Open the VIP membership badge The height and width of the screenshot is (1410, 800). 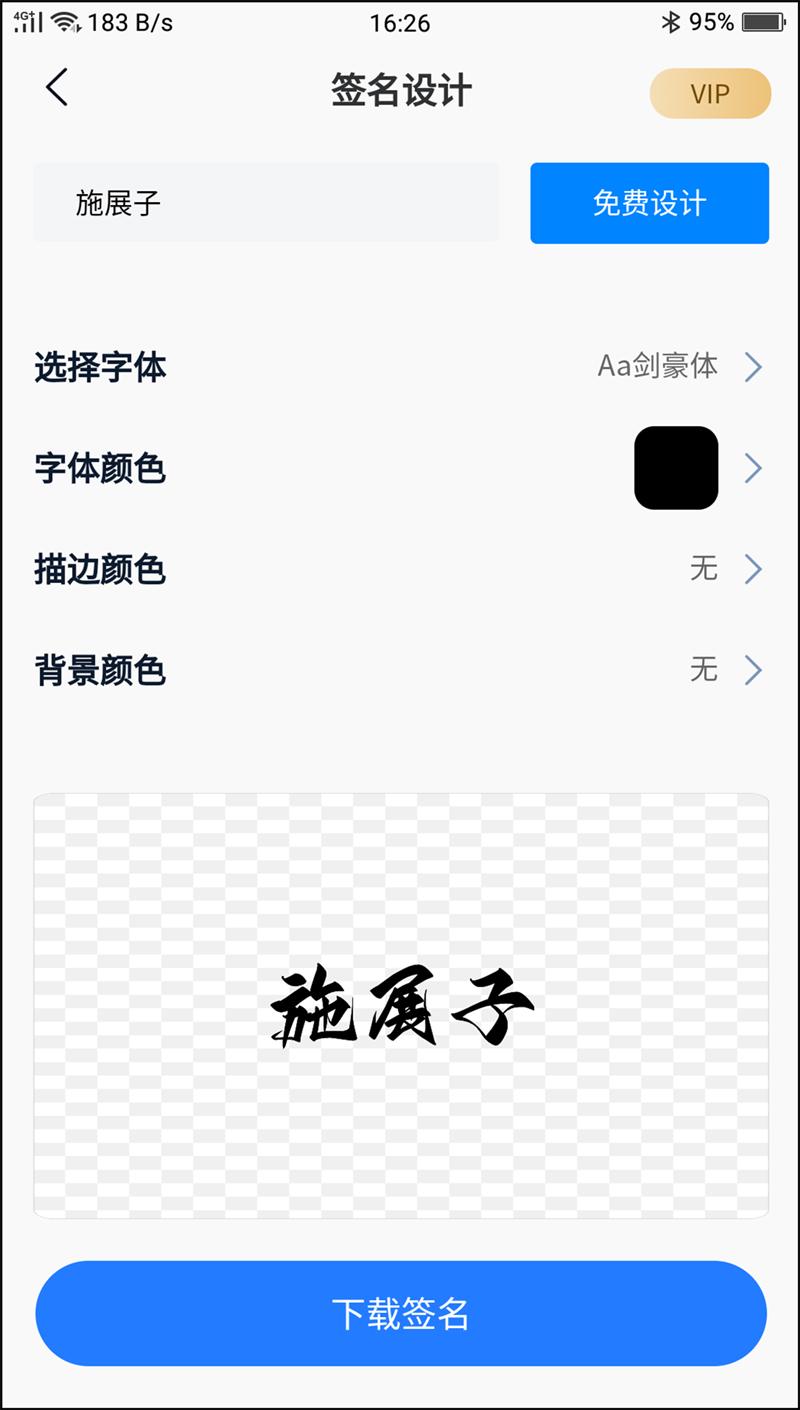710,93
